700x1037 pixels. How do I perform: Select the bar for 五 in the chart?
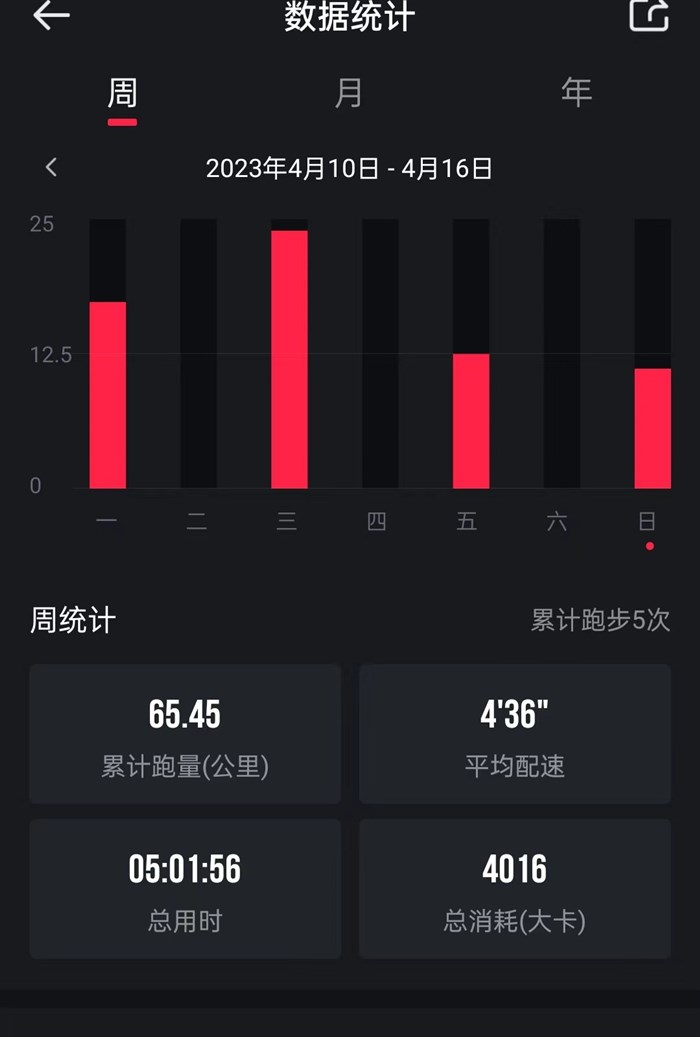[x=471, y=420]
